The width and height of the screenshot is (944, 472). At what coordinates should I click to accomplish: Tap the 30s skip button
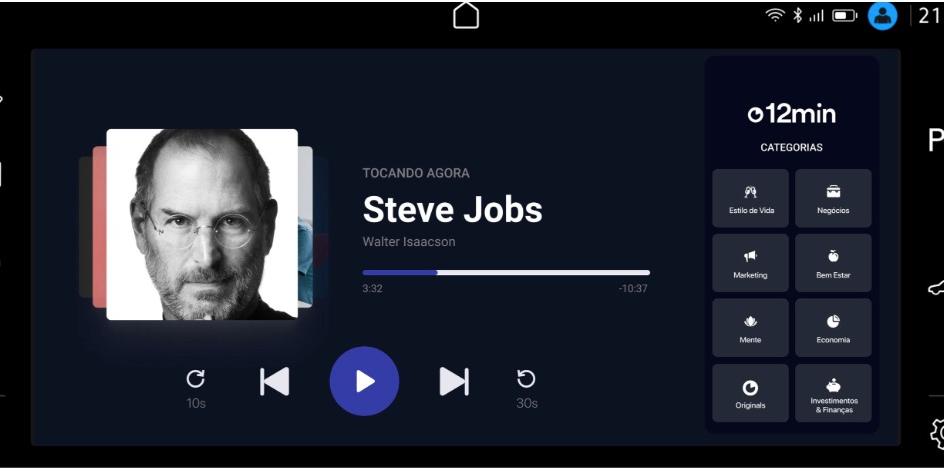[526, 387]
